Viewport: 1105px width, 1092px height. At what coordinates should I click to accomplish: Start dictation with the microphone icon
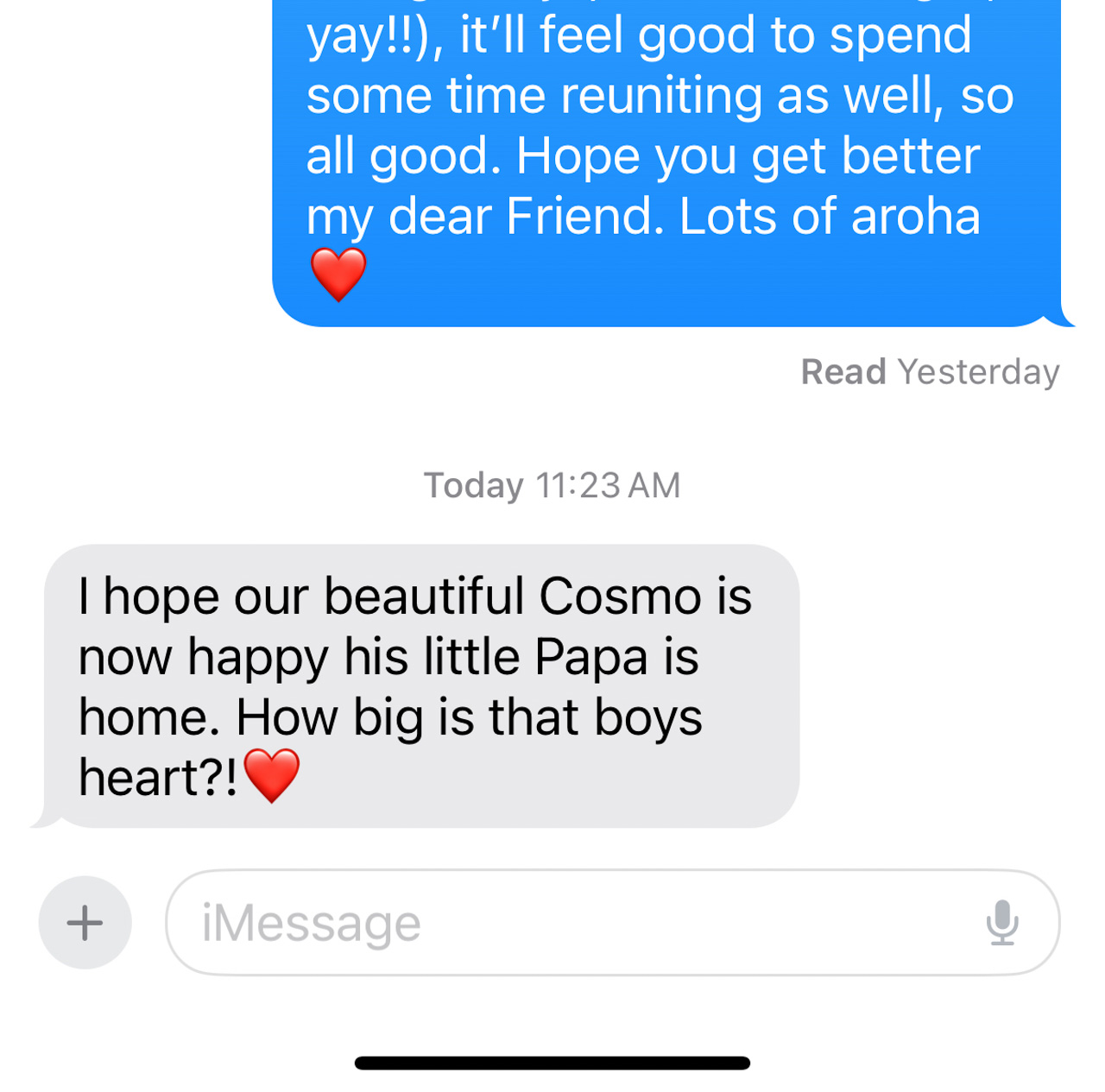(1001, 922)
